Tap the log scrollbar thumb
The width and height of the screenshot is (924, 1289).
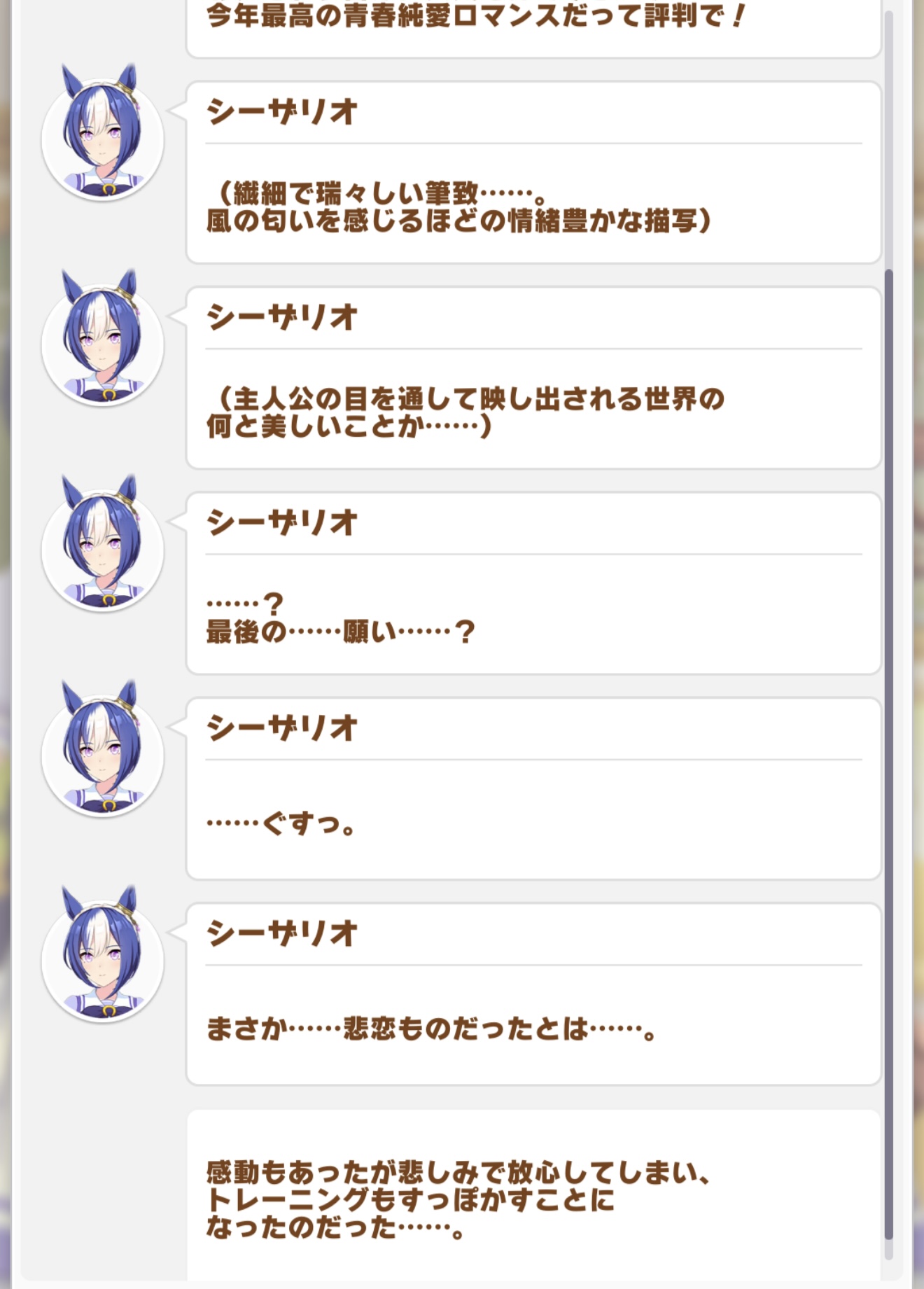[889, 756]
